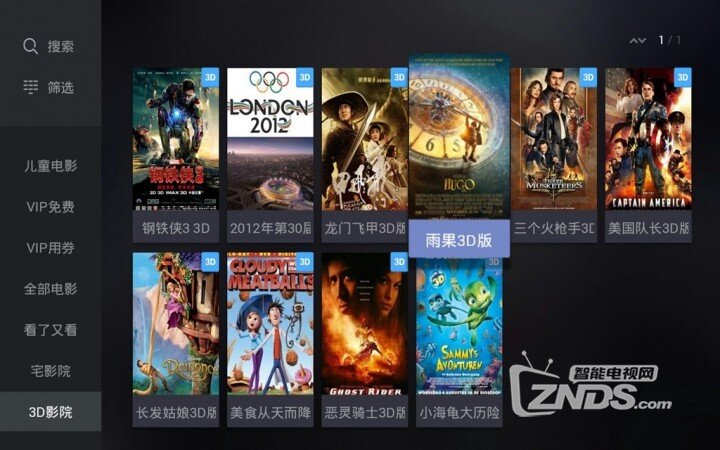720x450 pixels.
Task: Open the 搜索 search option
Action: [x=49, y=46]
